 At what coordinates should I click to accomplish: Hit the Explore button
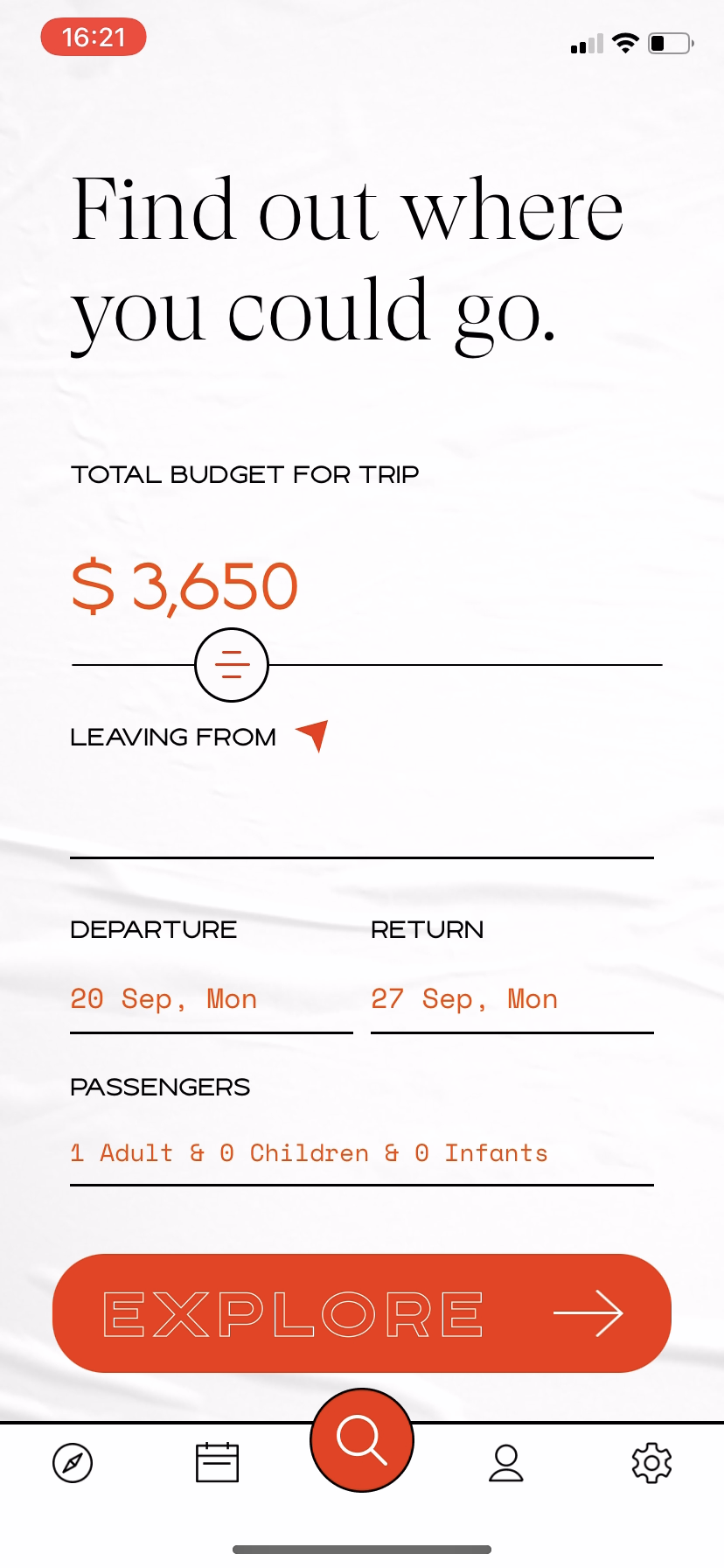tap(362, 1312)
